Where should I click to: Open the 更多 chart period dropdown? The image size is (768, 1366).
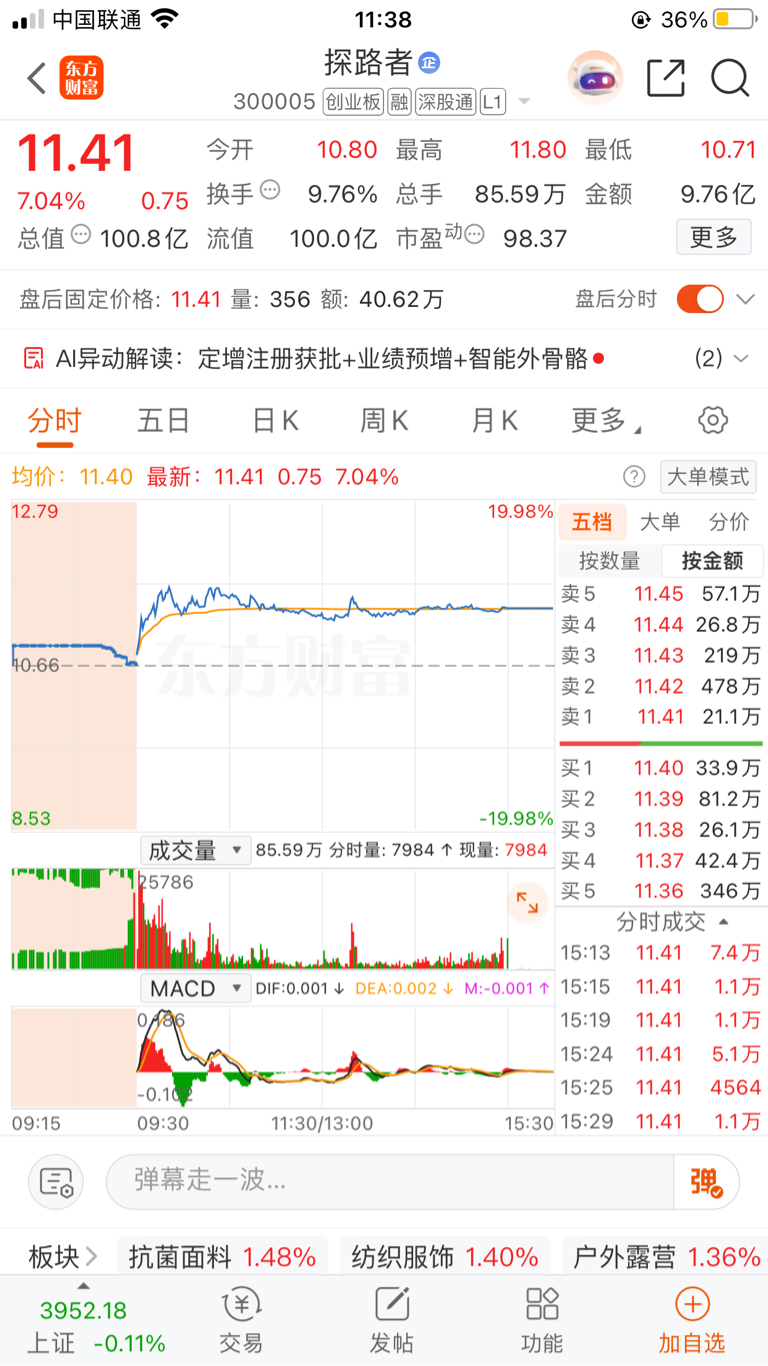pyautogui.click(x=606, y=421)
